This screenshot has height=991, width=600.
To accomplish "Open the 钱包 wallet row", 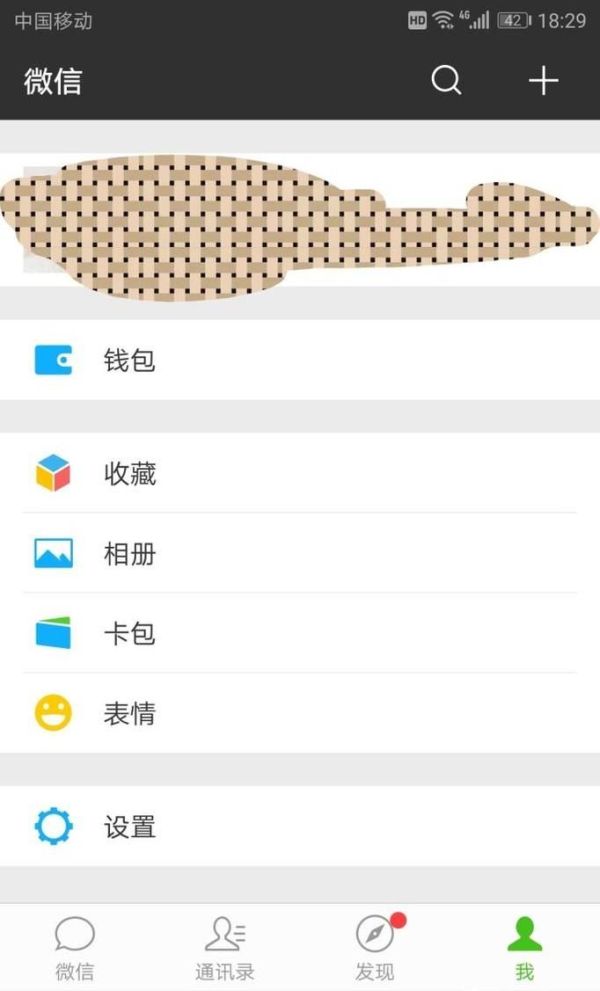I will click(300, 360).
